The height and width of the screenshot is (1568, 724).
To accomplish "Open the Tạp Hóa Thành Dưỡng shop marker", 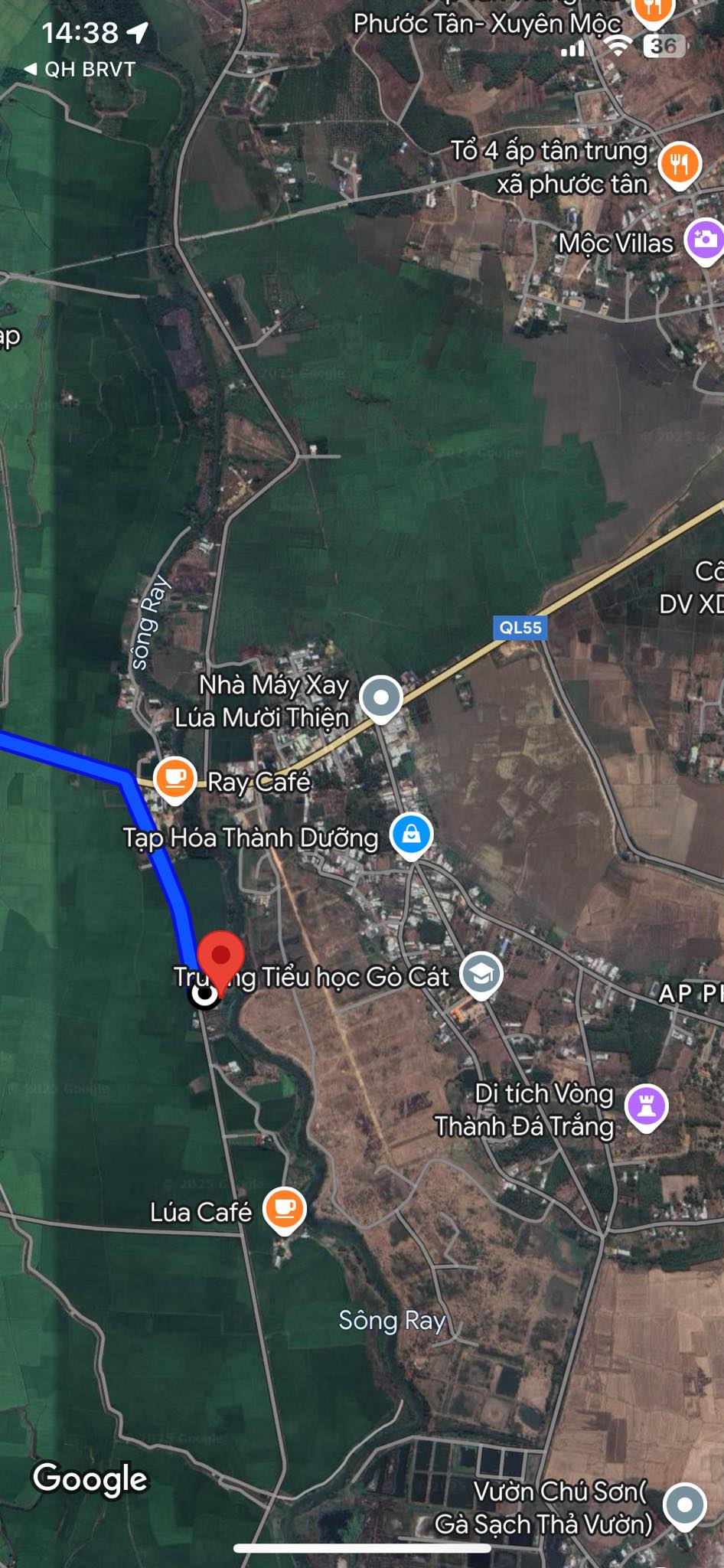I will coord(411,833).
